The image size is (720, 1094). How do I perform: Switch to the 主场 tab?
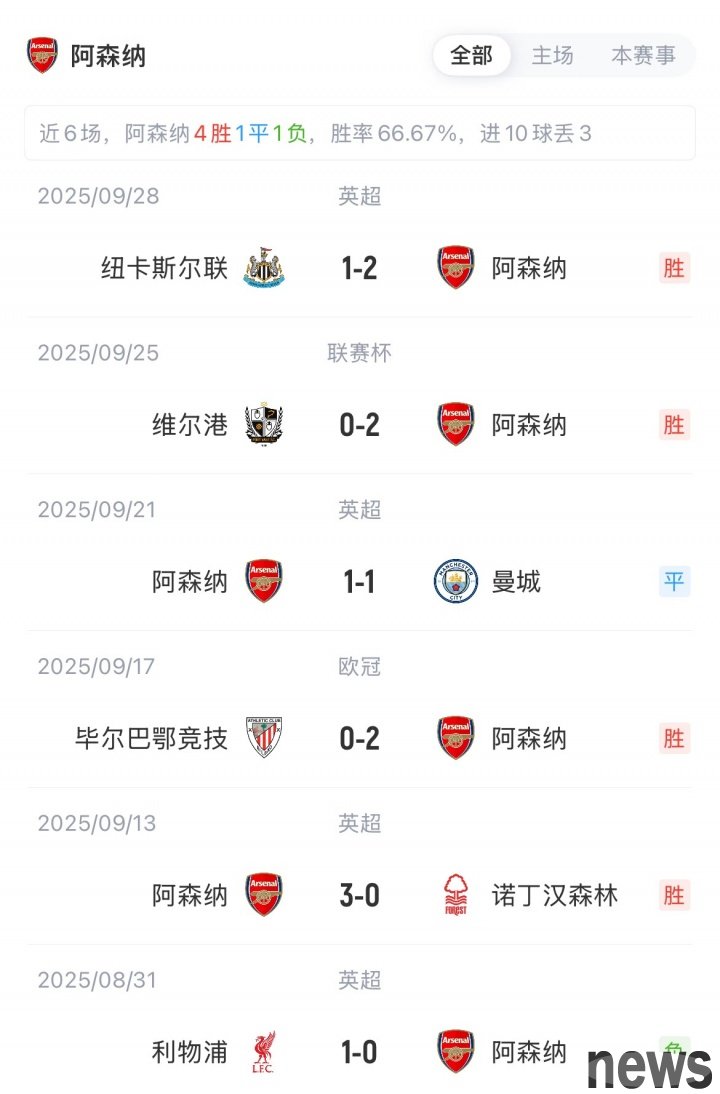(552, 56)
